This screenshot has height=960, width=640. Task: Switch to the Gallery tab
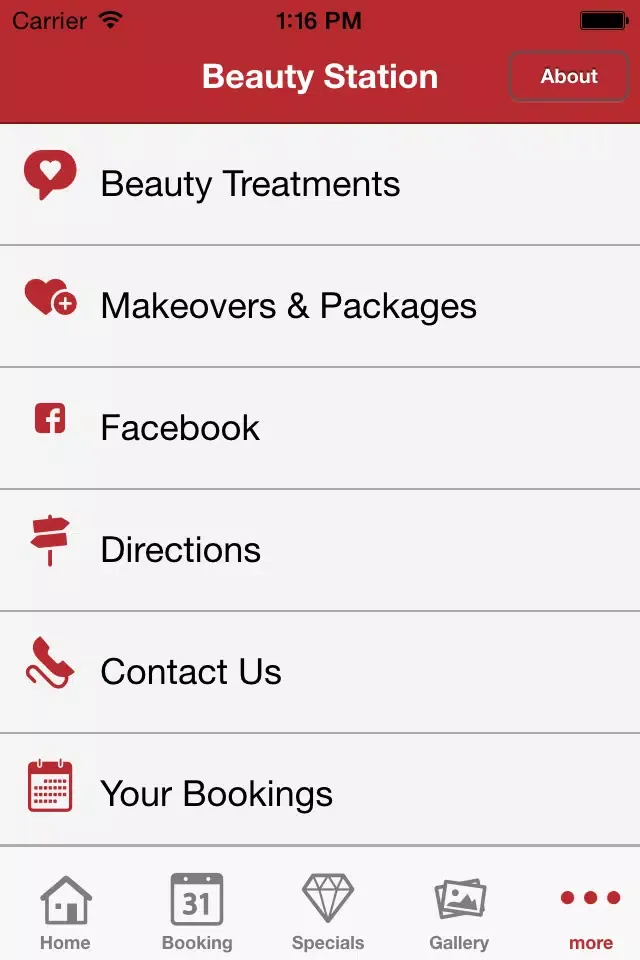[459, 912]
